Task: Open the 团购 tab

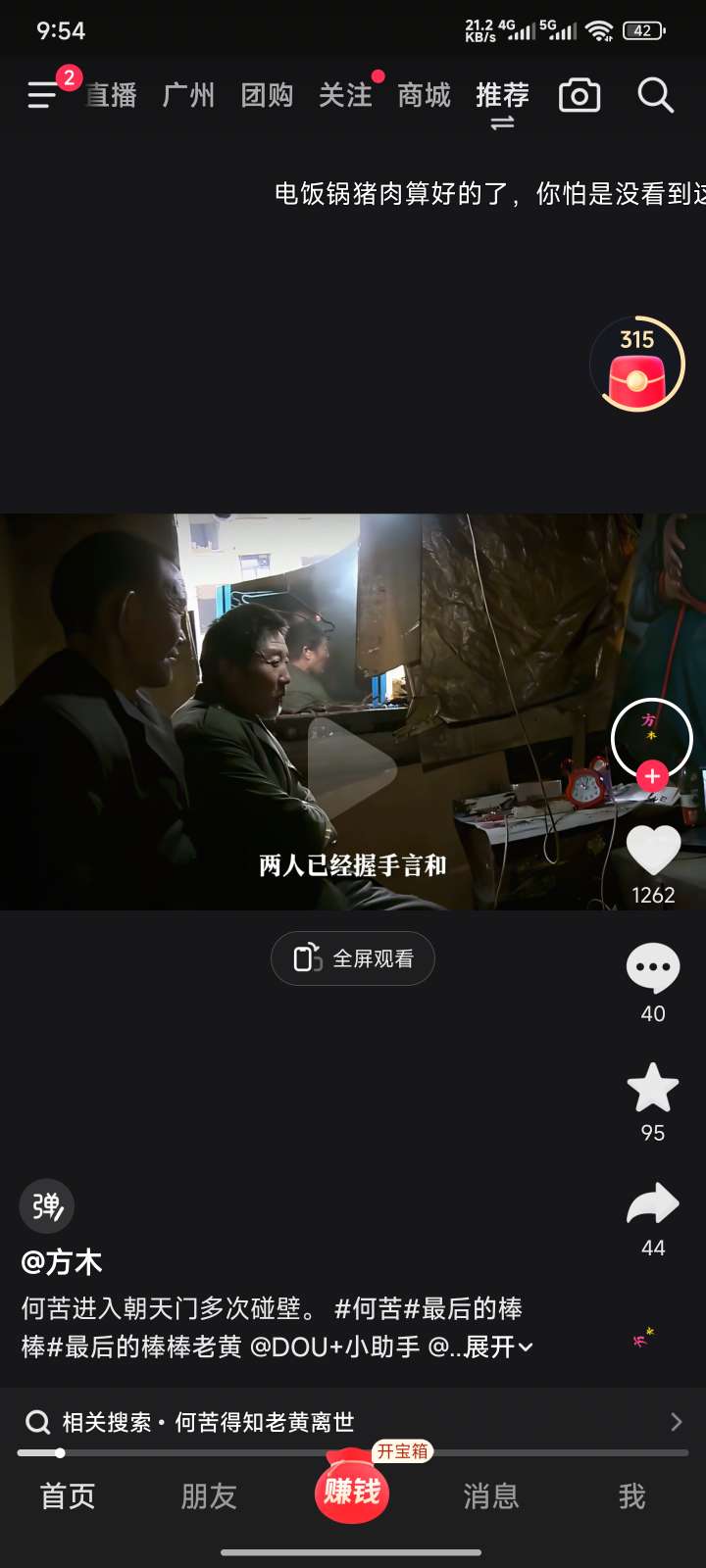Action: (x=267, y=95)
